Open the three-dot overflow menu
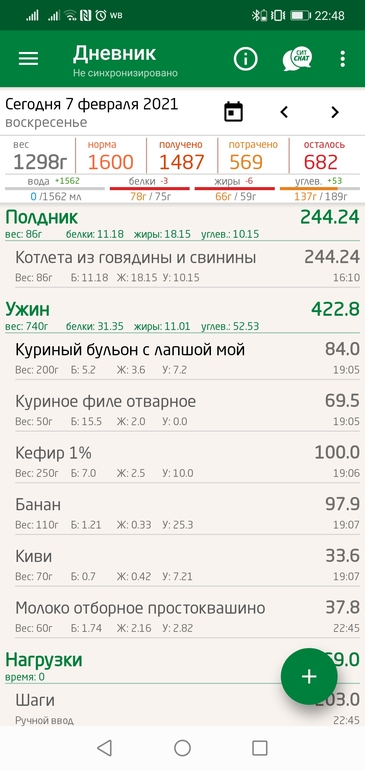The width and height of the screenshot is (365, 770). [x=342, y=59]
